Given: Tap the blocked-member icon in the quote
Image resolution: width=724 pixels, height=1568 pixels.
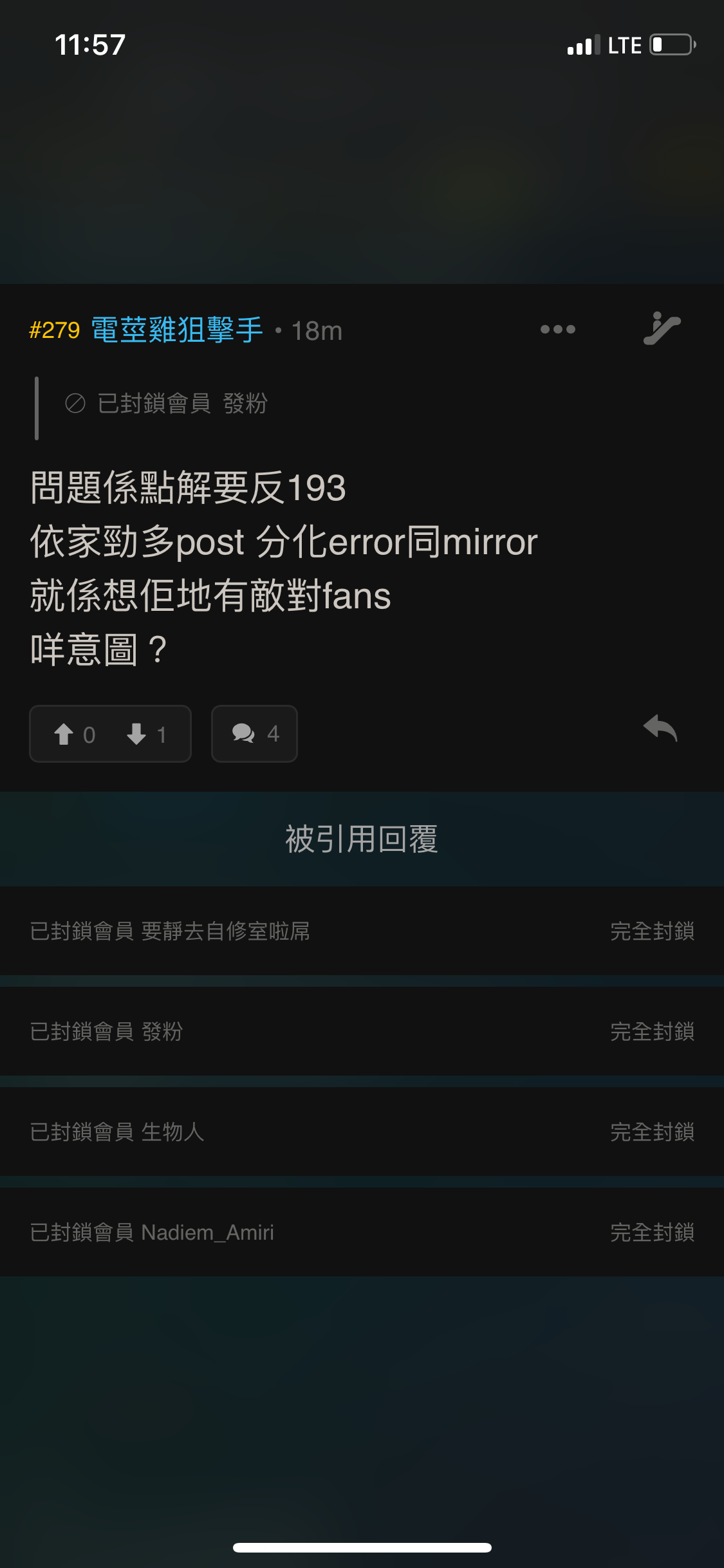Looking at the screenshot, I should pyautogui.click(x=75, y=404).
